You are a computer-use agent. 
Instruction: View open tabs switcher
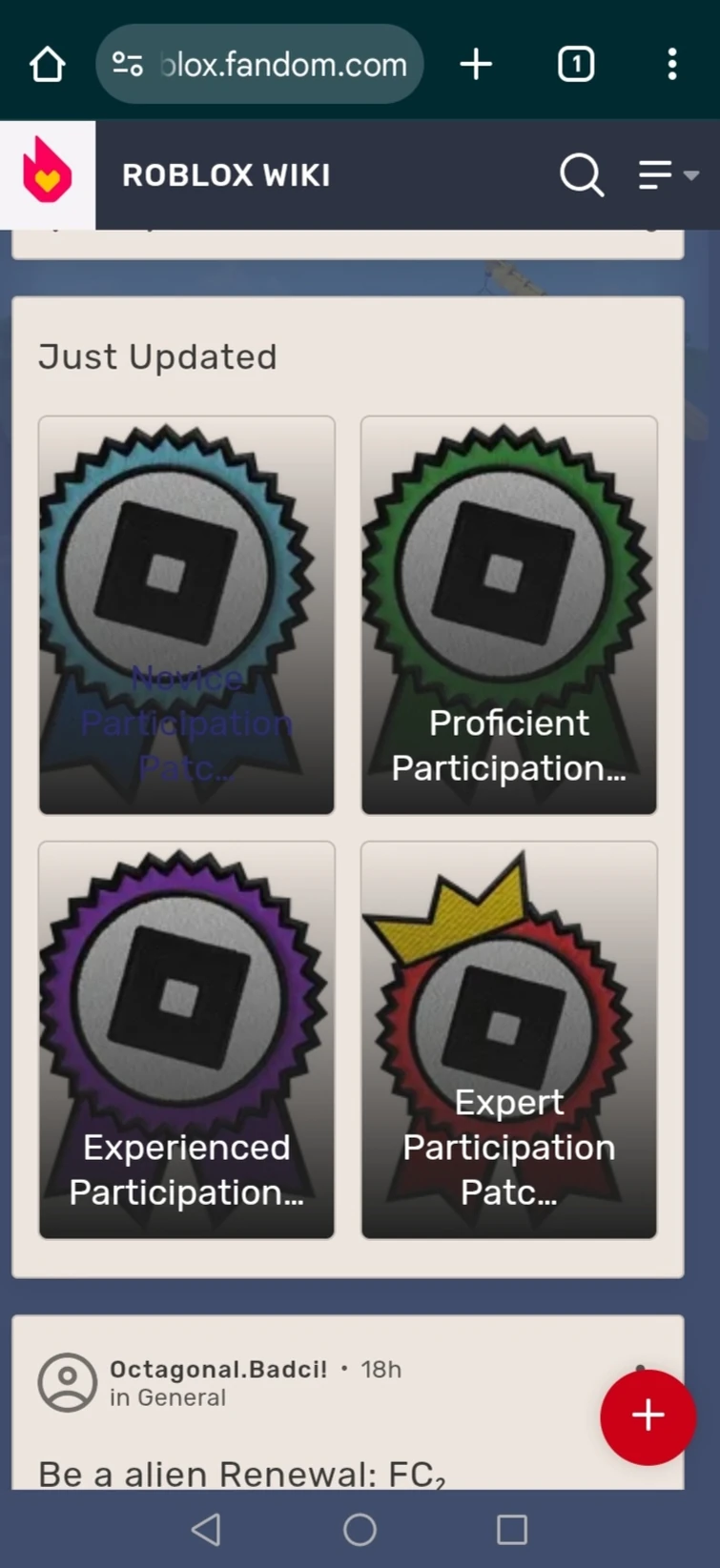pyautogui.click(x=576, y=65)
